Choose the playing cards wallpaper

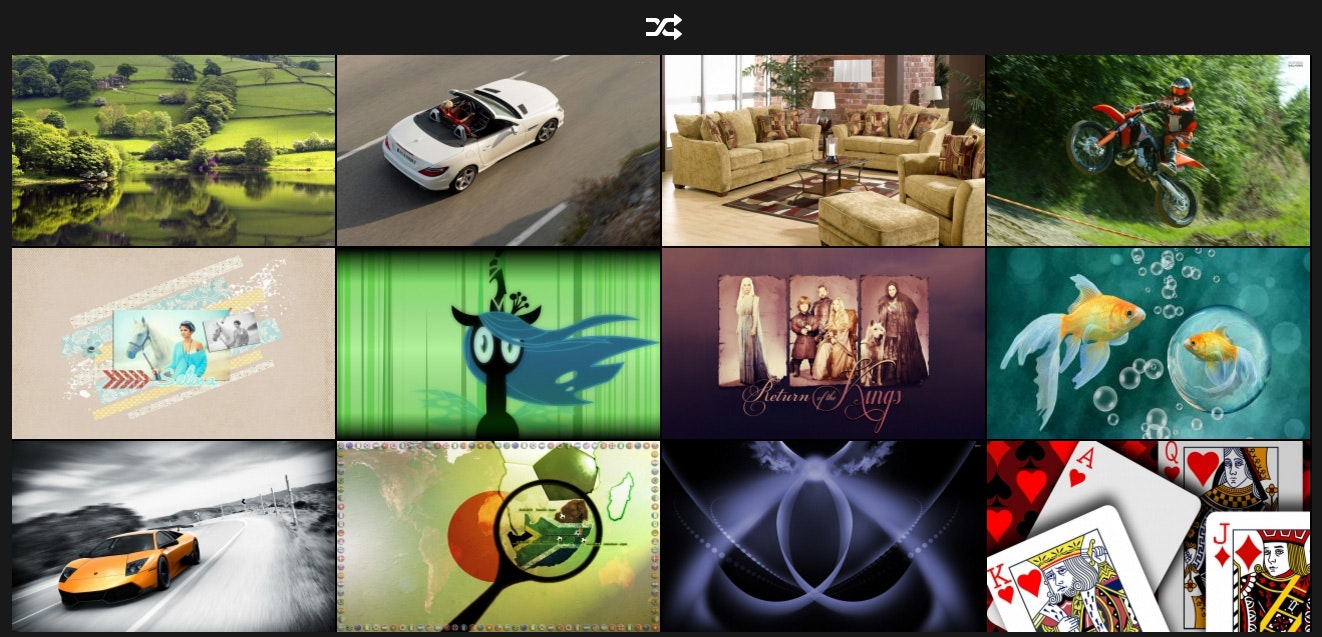click(1148, 536)
